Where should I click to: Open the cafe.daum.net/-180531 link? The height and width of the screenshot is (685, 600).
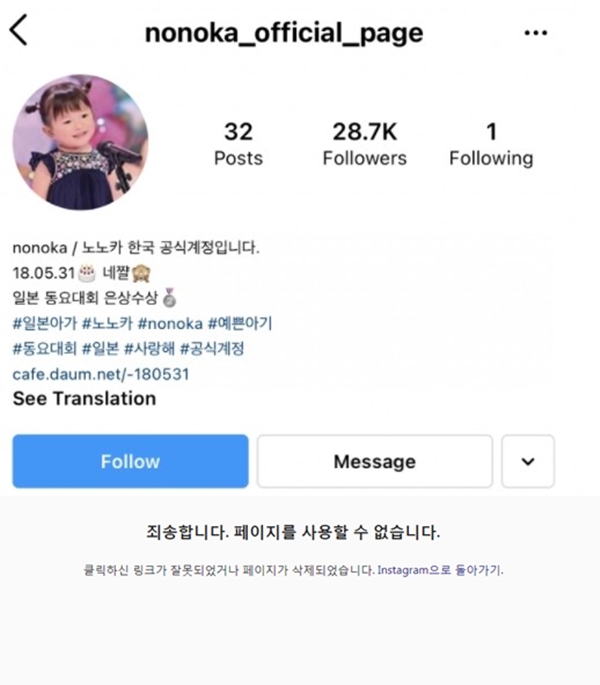[x=101, y=374]
